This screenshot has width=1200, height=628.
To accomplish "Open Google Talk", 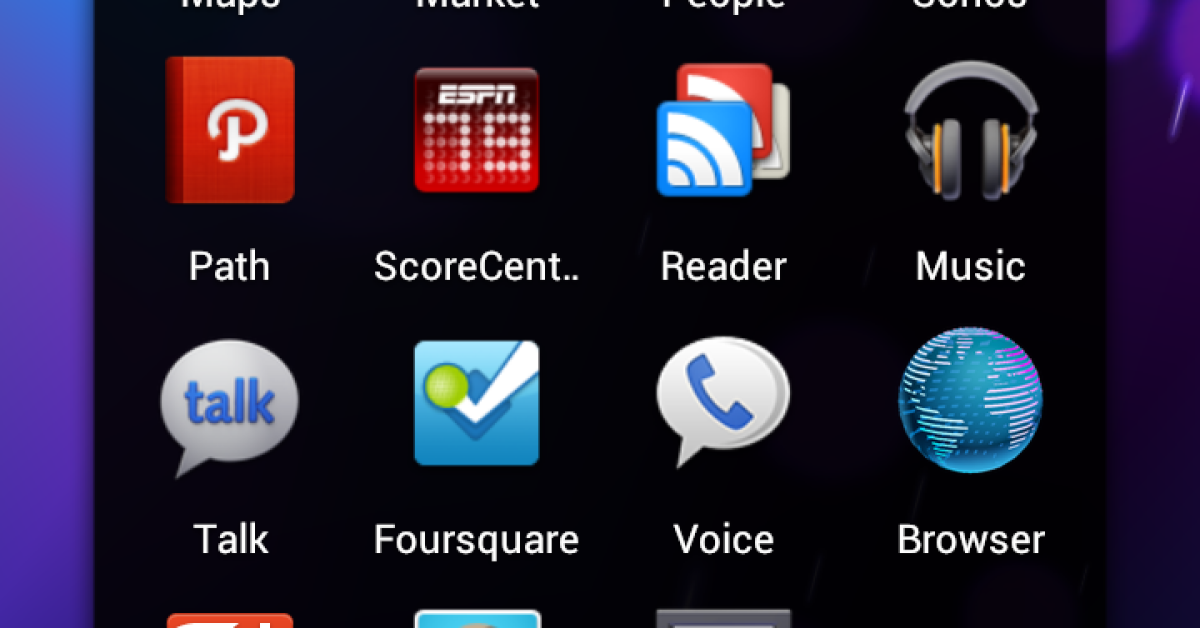I will [x=230, y=405].
